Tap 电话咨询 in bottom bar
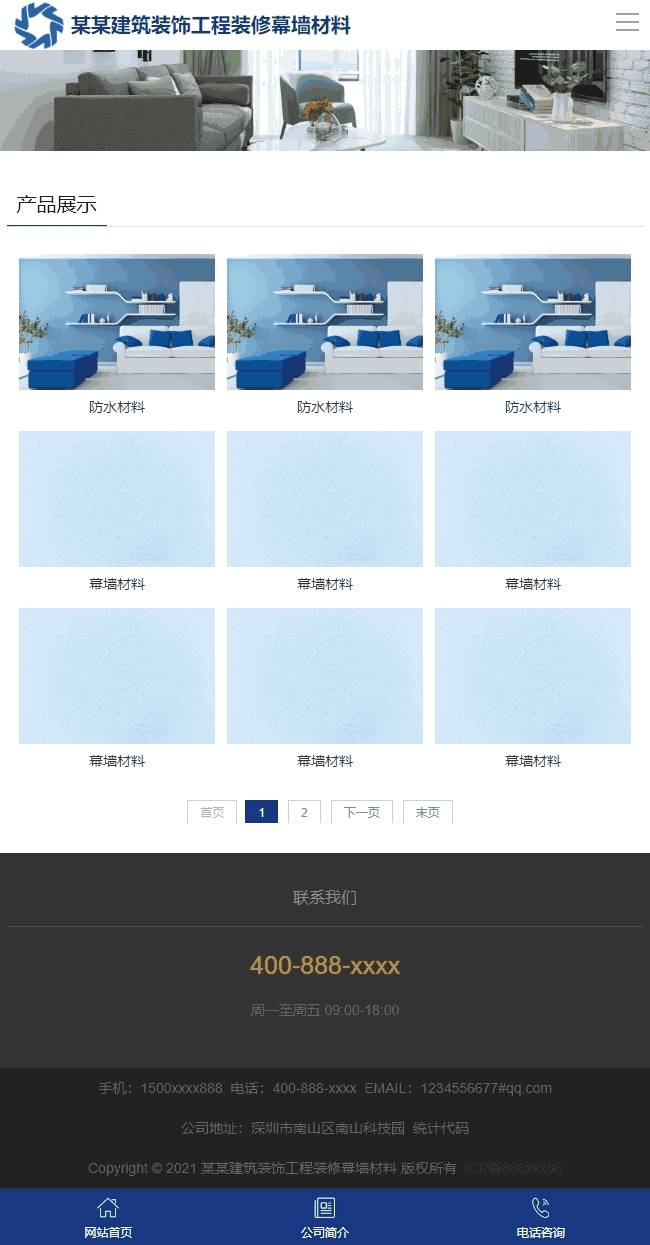This screenshot has width=650, height=1245. pos(541,1218)
